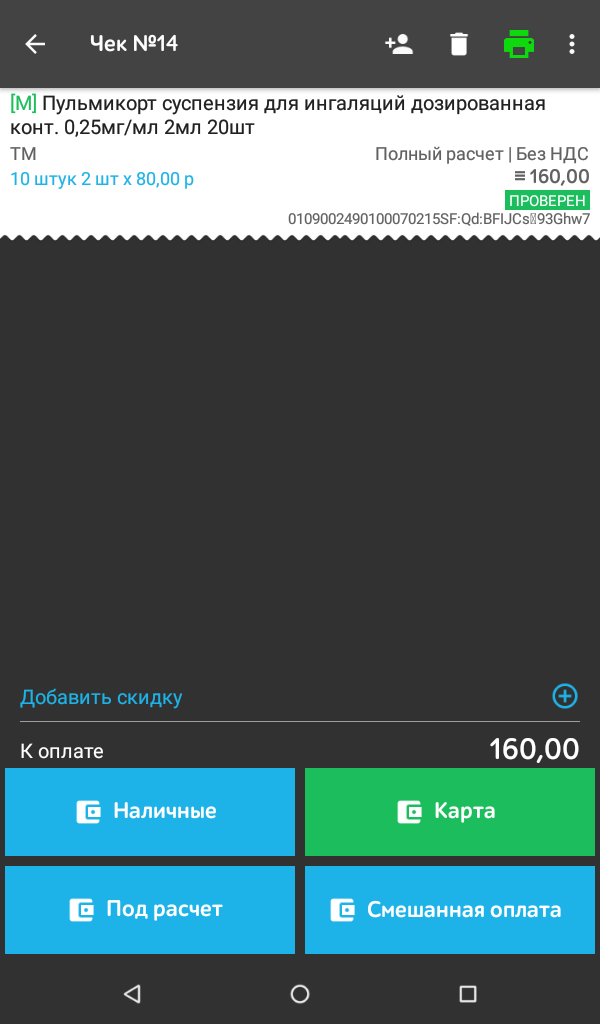Open system recent apps
This screenshot has height=1024, width=600.
[x=467, y=993]
